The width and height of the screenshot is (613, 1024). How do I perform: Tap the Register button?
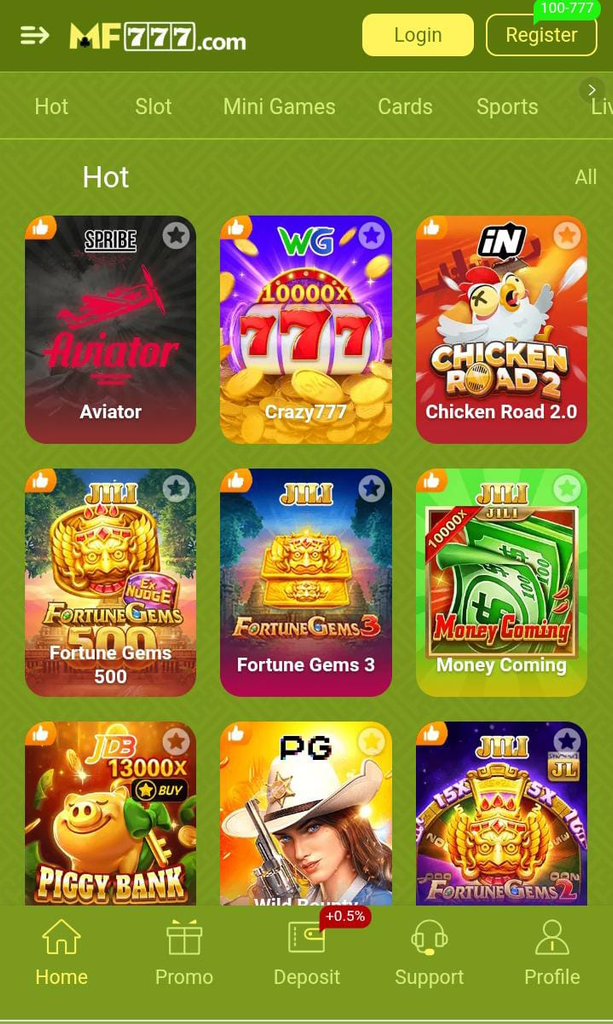(541, 35)
